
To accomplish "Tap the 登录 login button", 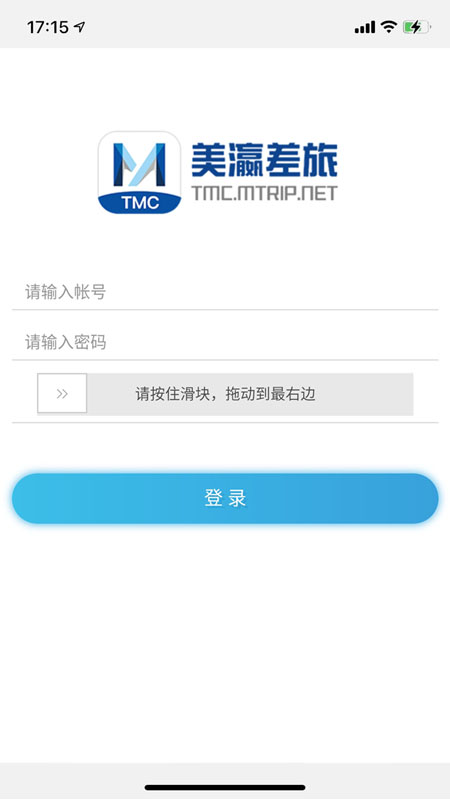I will (225, 498).
